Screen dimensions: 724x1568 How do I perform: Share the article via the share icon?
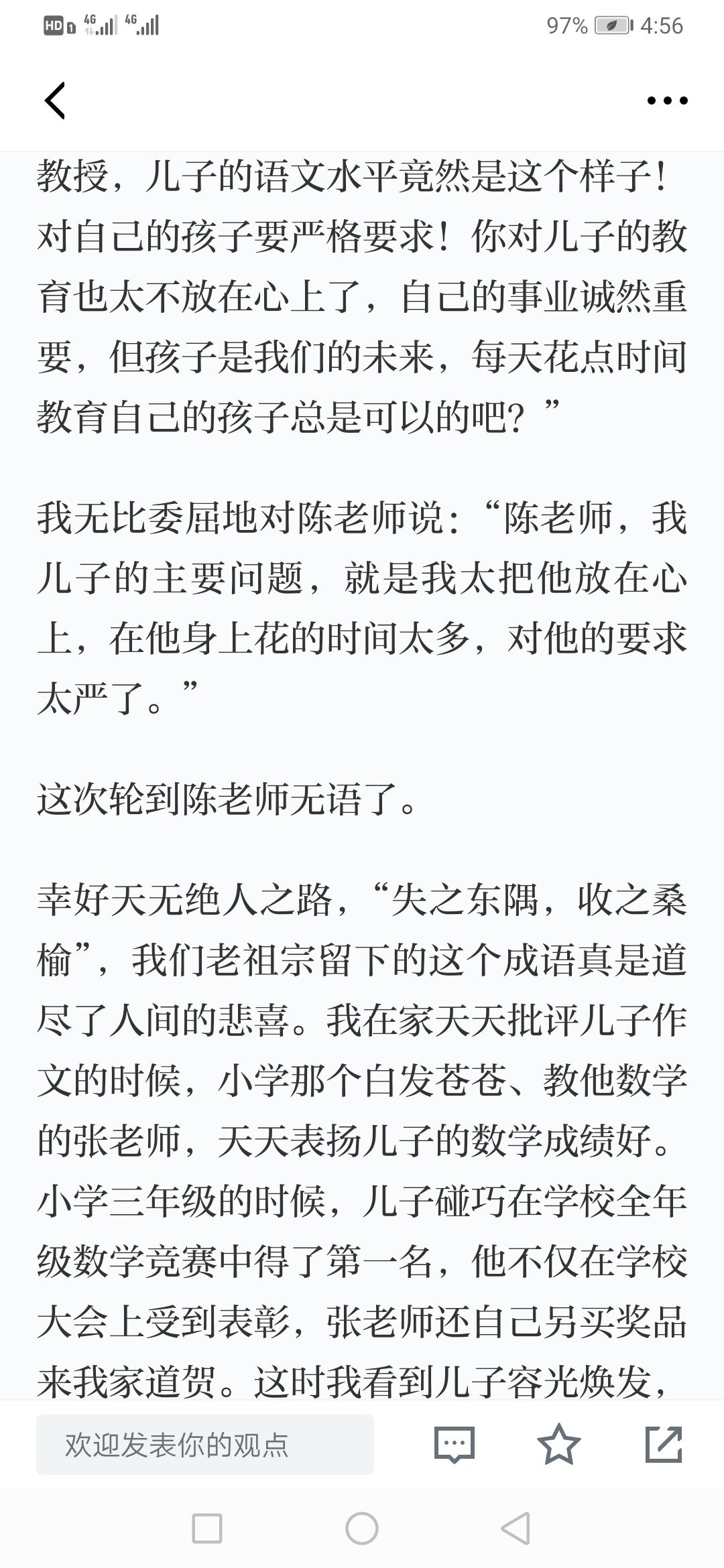click(664, 1443)
